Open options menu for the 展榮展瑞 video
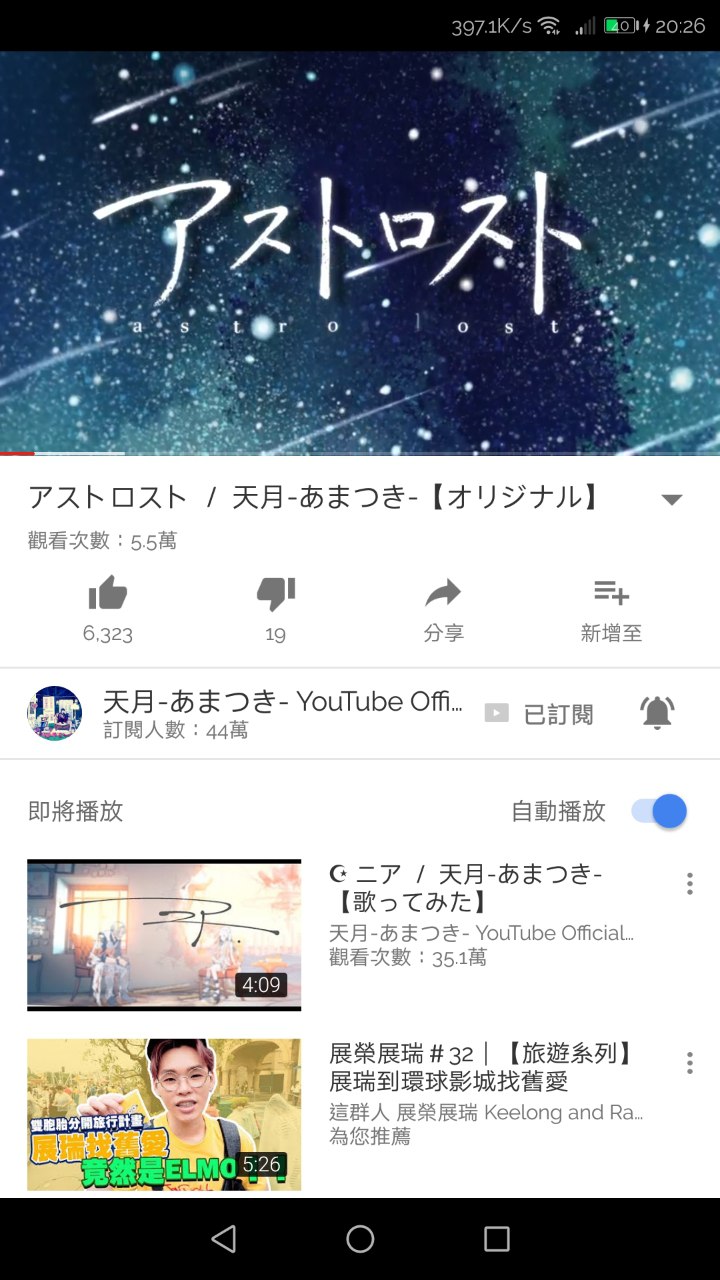The width and height of the screenshot is (720, 1280). click(689, 1063)
